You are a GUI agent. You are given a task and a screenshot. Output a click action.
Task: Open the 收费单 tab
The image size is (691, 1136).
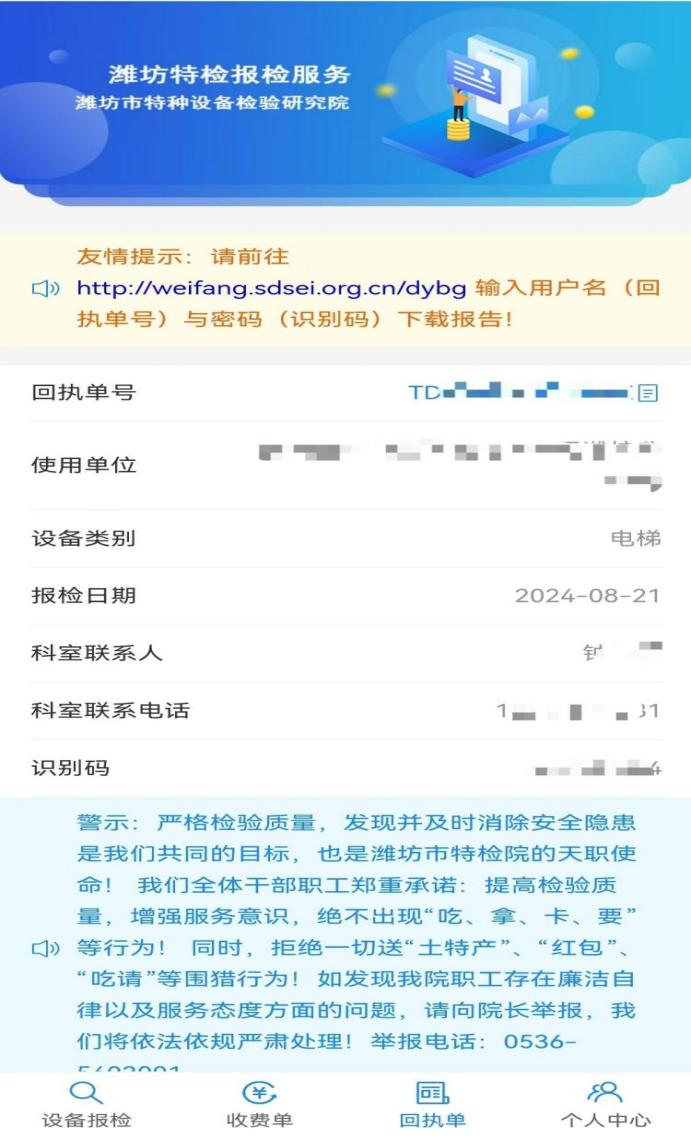259,1104
